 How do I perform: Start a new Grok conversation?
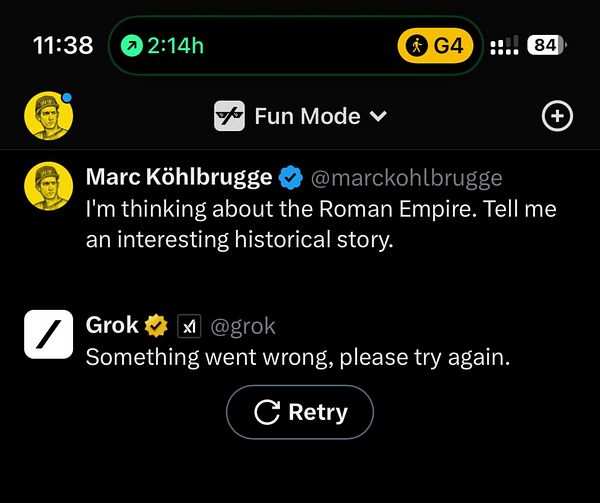click(557, 116)
